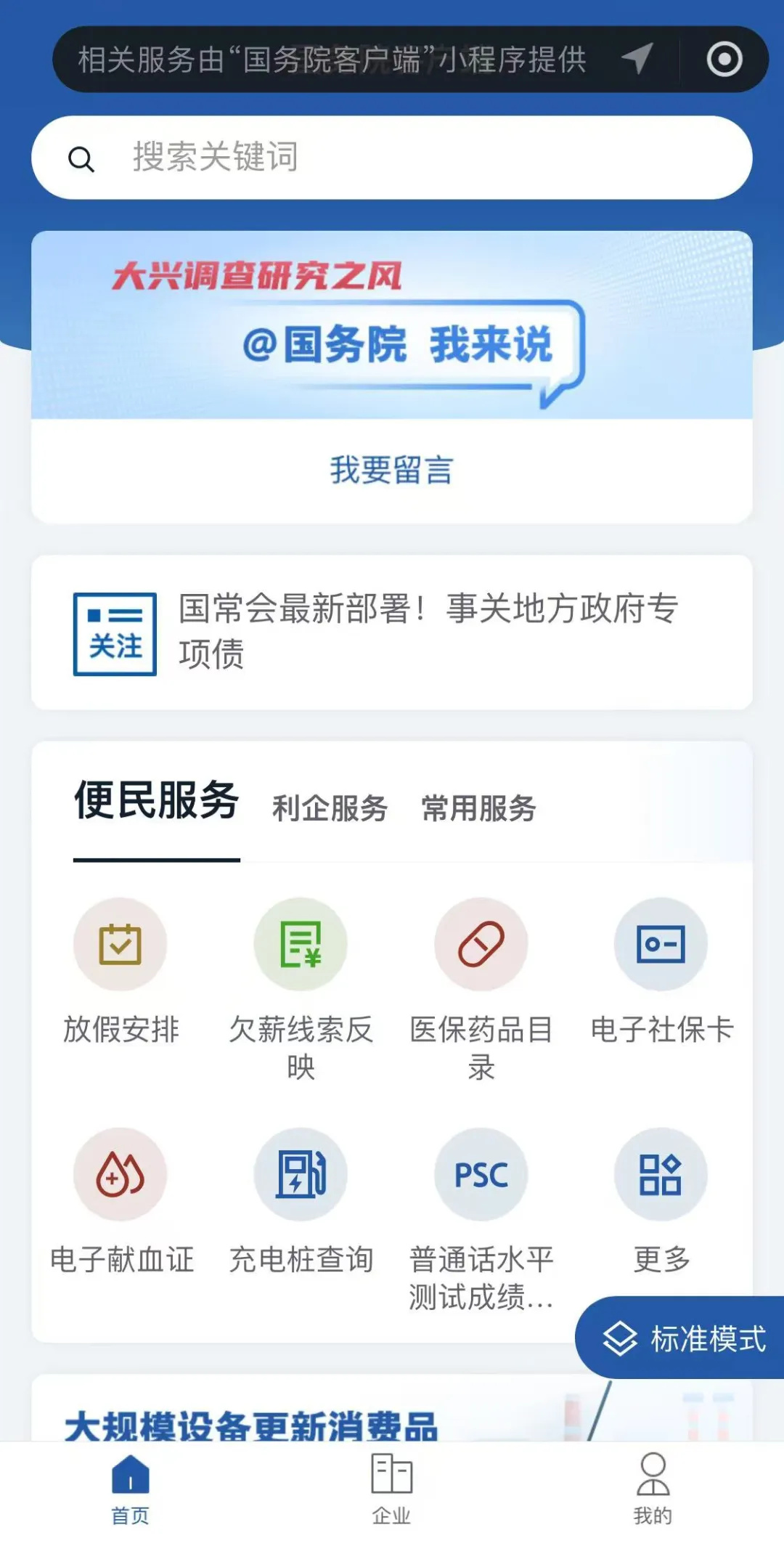Launch the 充电桩查询 service
This screenshot has width=784, height=1554.
click(301, 1174)
